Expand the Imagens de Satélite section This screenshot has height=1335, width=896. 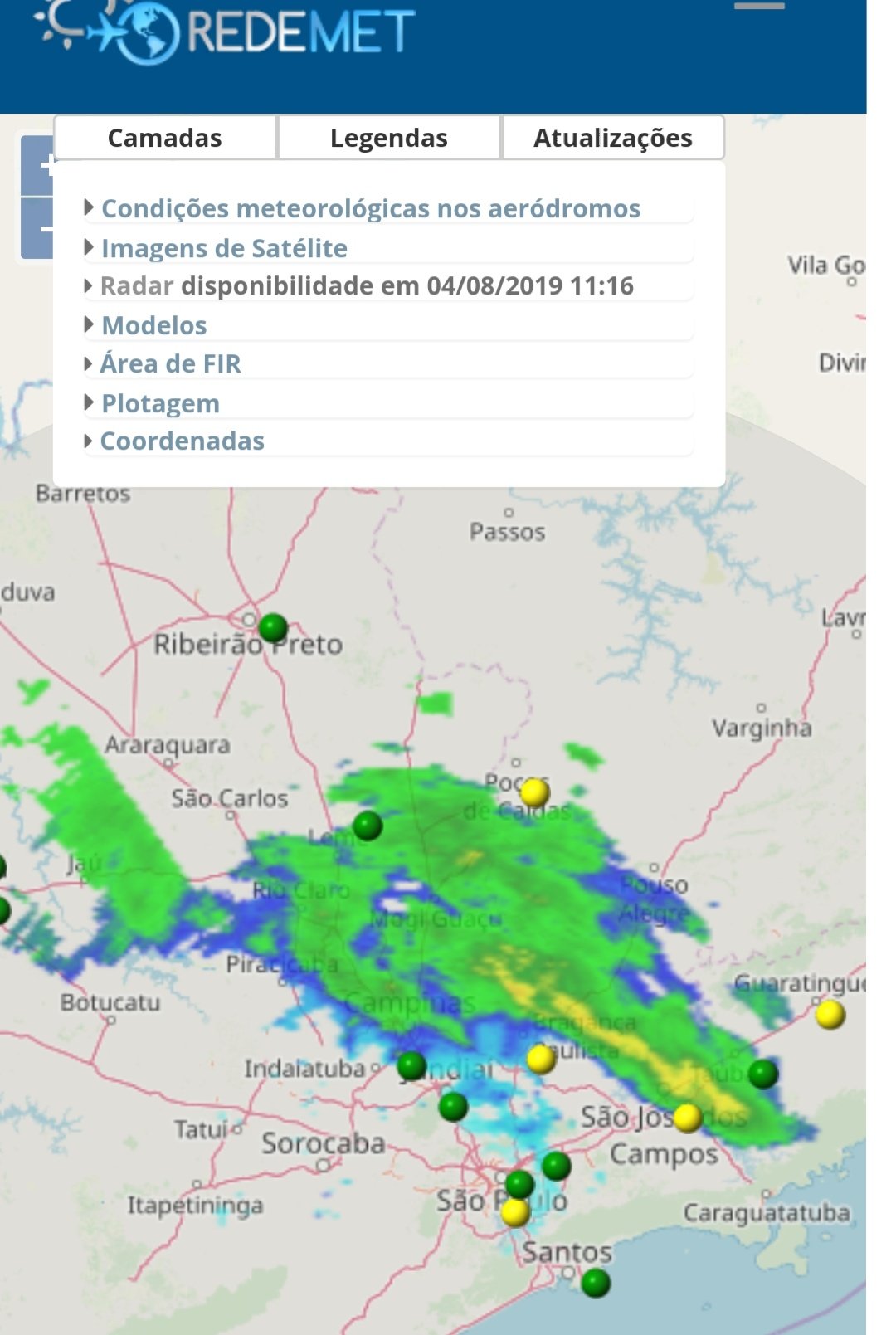click(x=224, y=248)
